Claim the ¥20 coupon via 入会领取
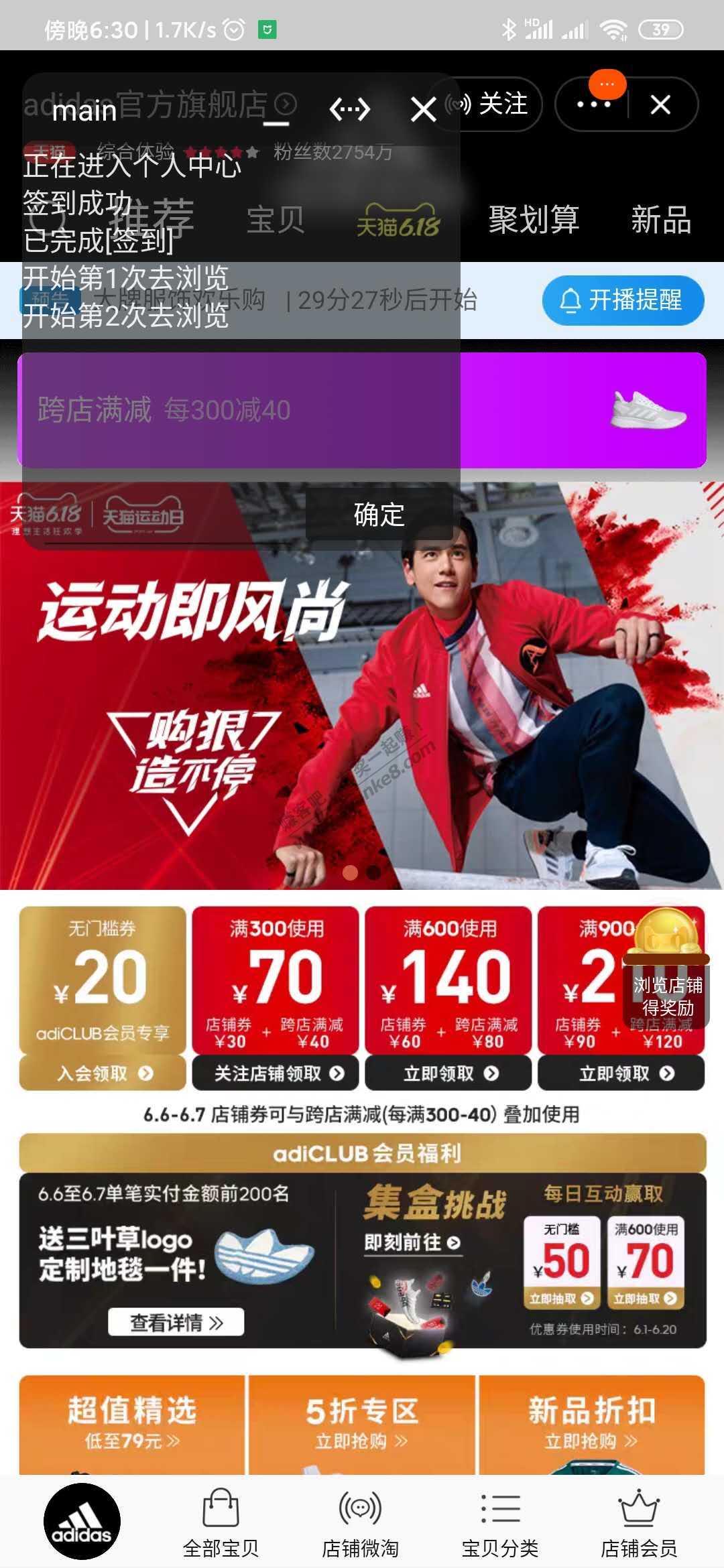The height and width of the screenshot is (1568, 724). [103, 1073]
